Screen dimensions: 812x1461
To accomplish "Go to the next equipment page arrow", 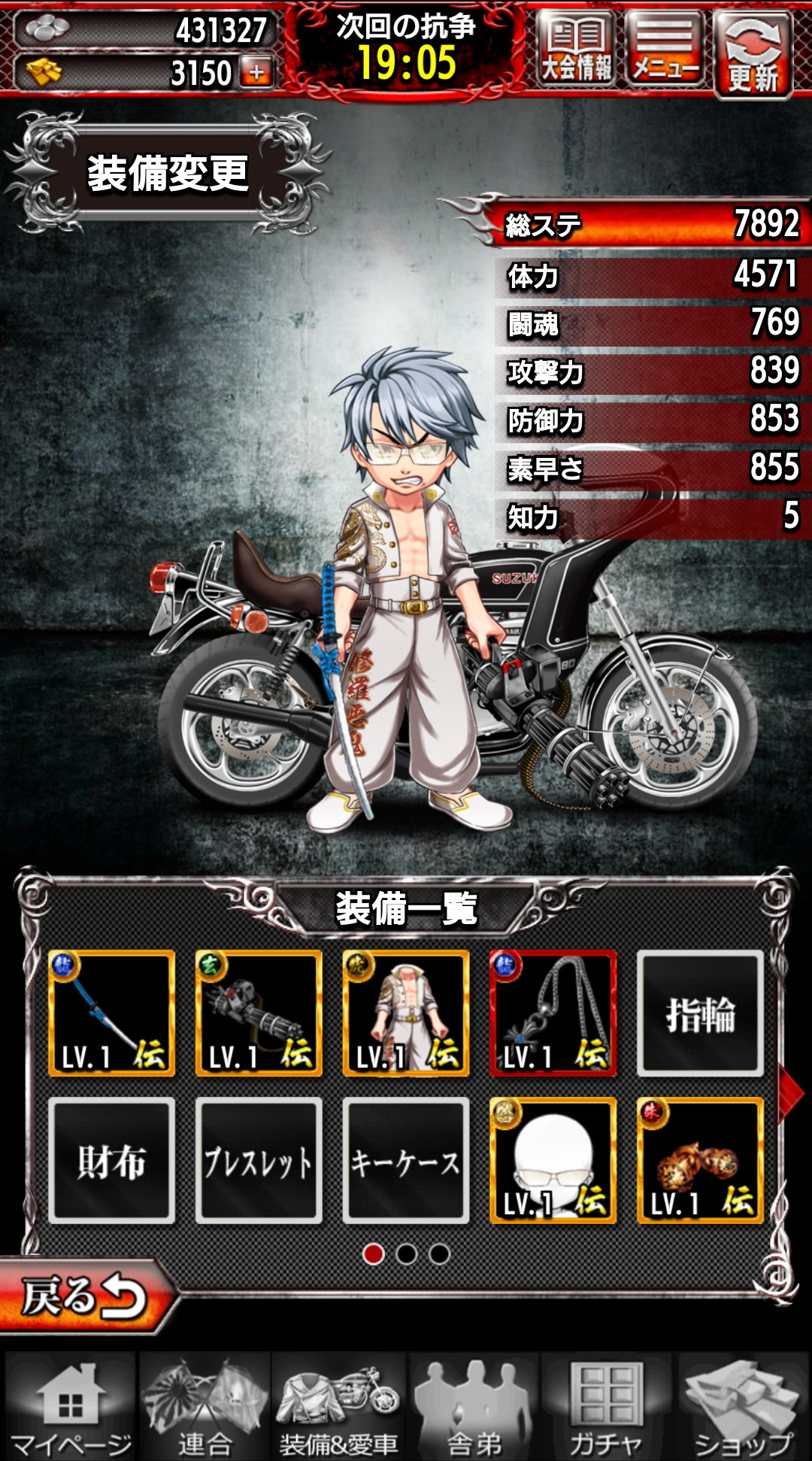I will (790, 1092).
